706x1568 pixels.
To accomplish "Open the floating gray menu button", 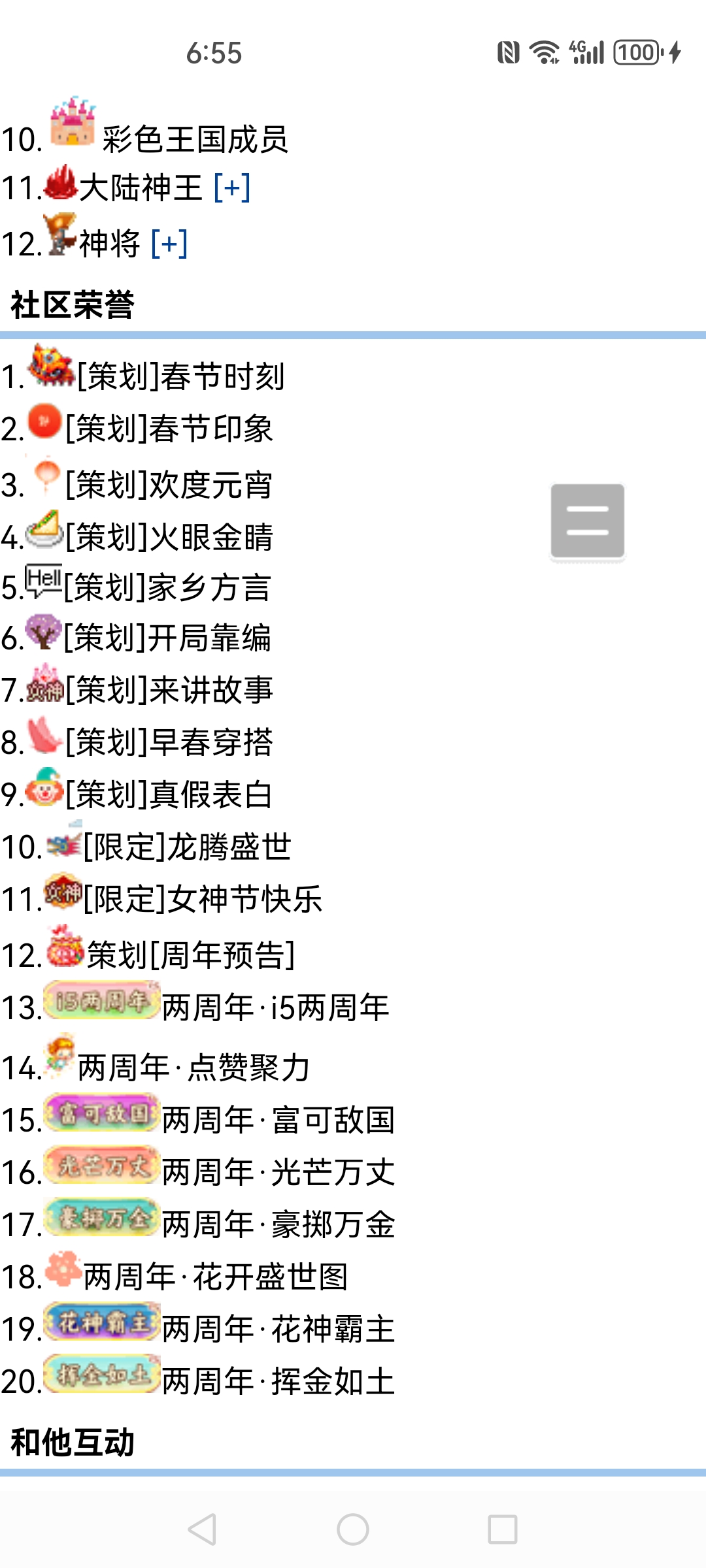I will point(587,521).
